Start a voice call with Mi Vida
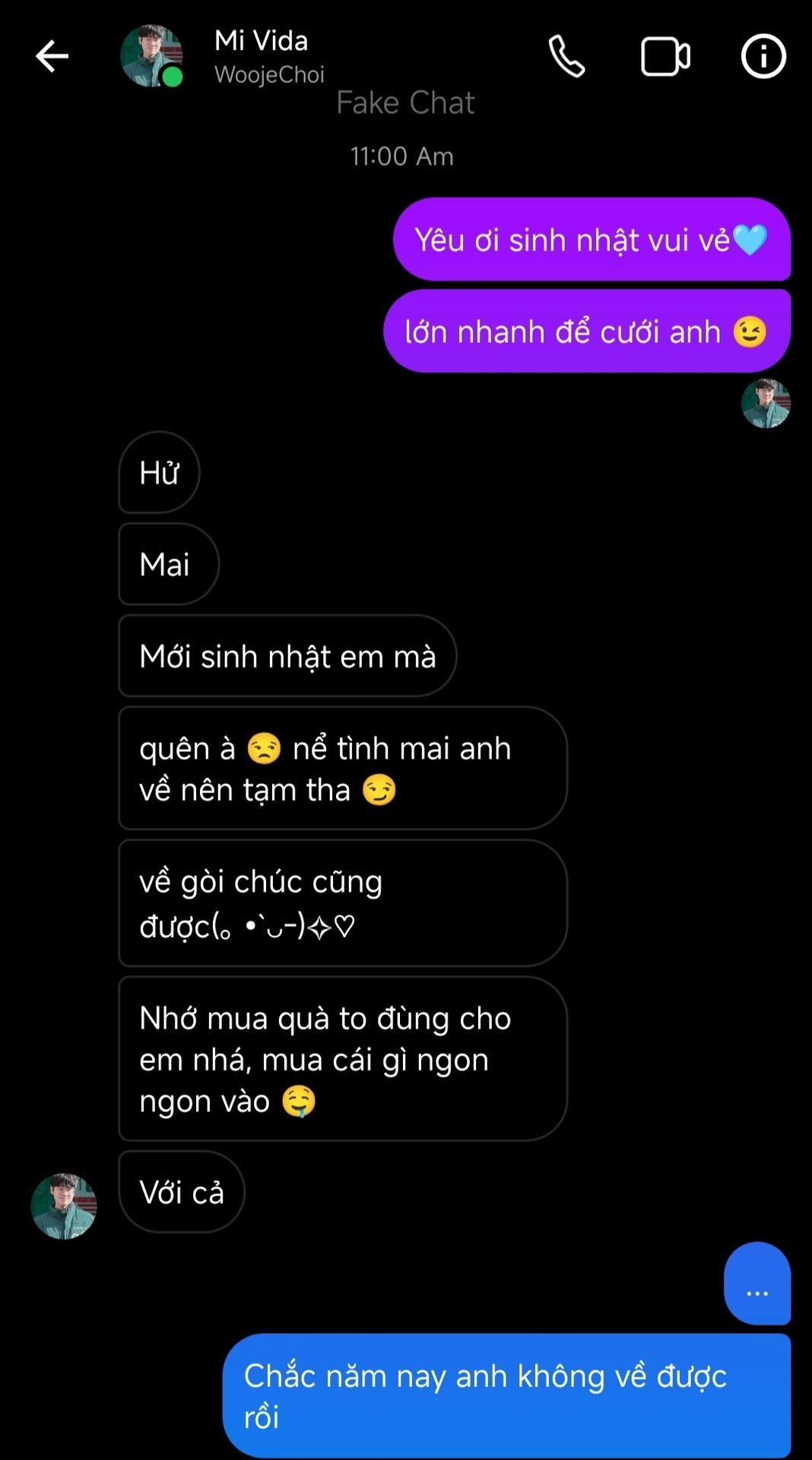Viewport: 812px width, 1460px height. pos(566,56)
